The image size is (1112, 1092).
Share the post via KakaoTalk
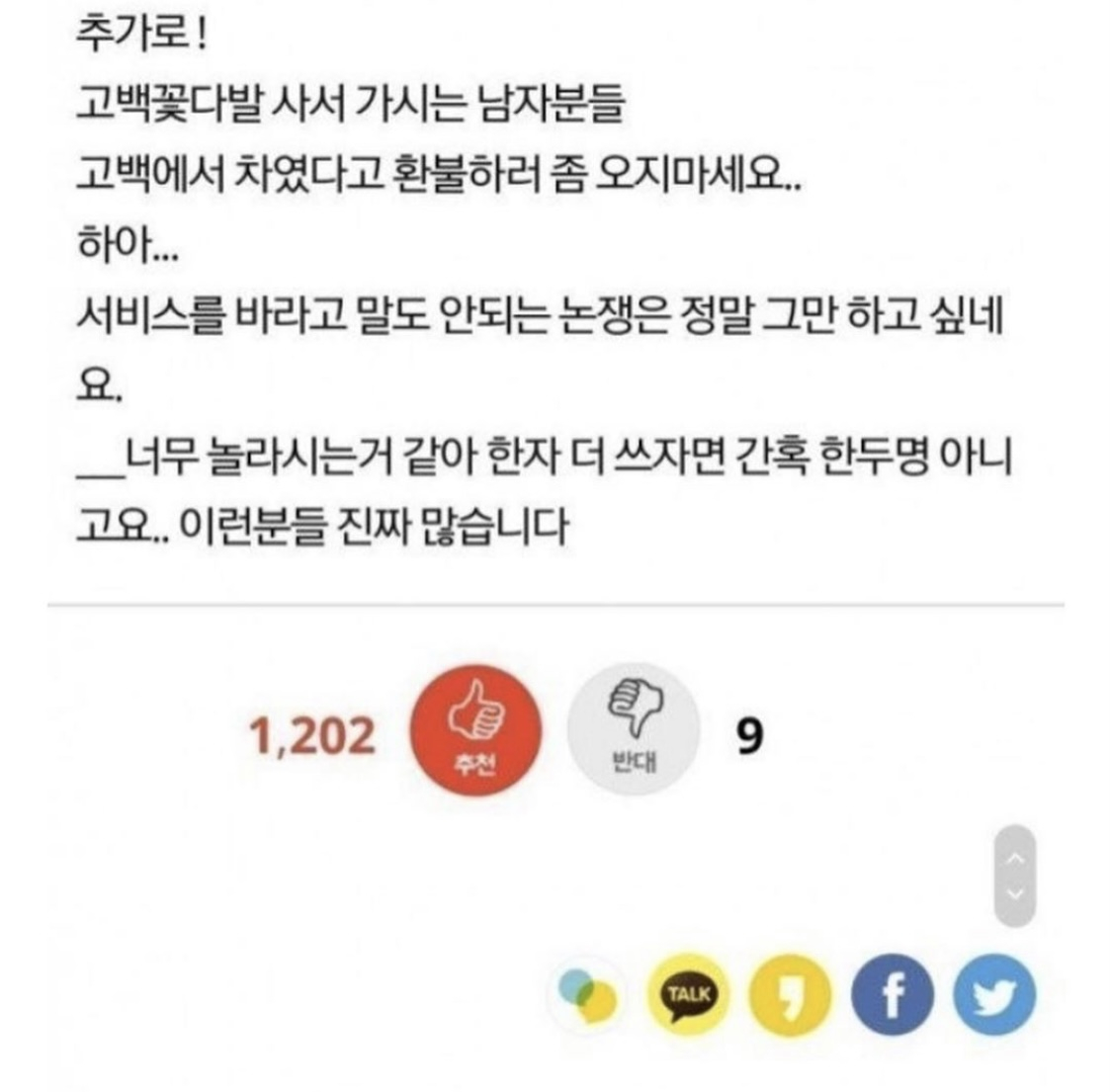point(687,995)
